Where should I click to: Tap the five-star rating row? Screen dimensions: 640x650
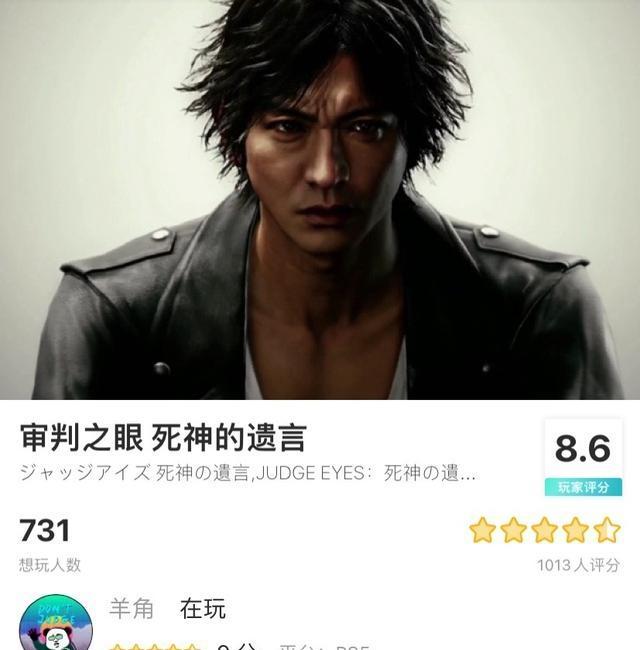pos(544,530)
